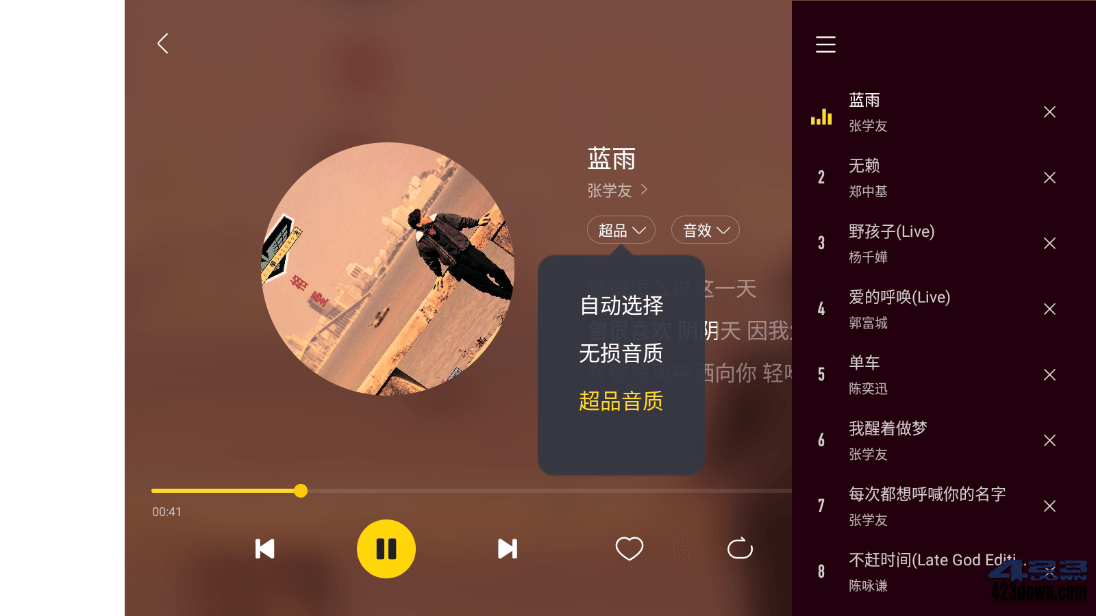Pause the current song
Viewport: 1096px width, 616px height.
386,548
